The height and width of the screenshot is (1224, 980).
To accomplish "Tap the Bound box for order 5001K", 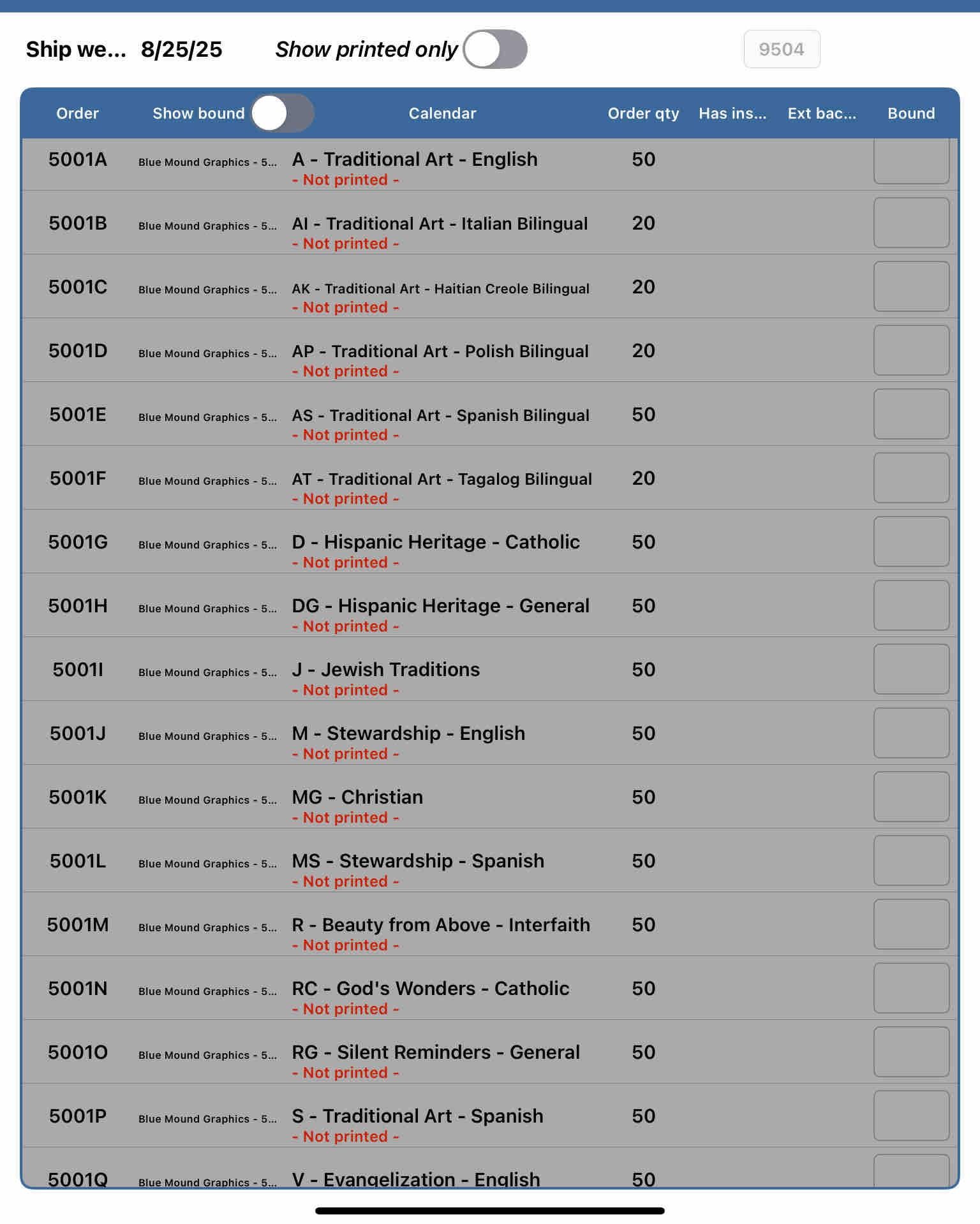I will click(910, 797).
